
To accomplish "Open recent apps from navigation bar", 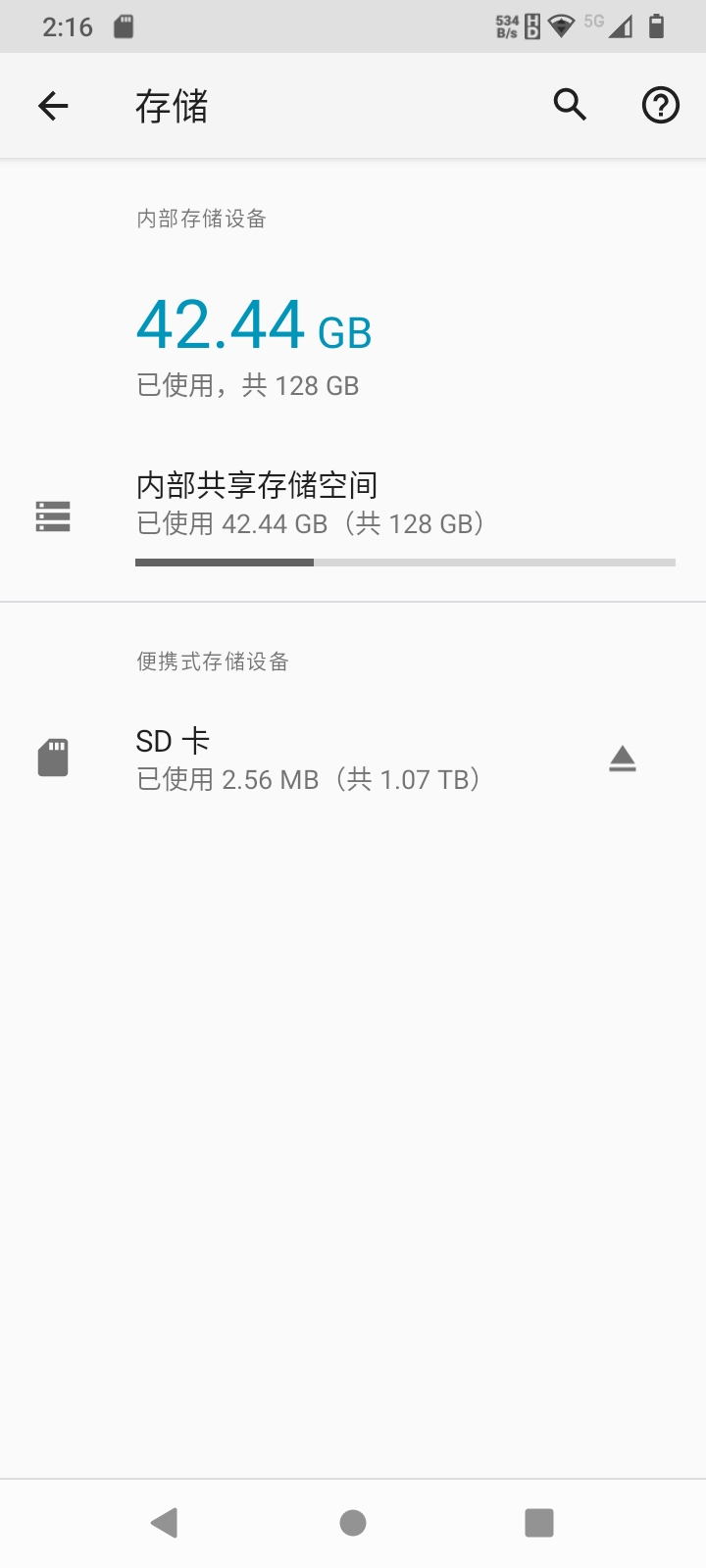I will [x=539, y=1522].
